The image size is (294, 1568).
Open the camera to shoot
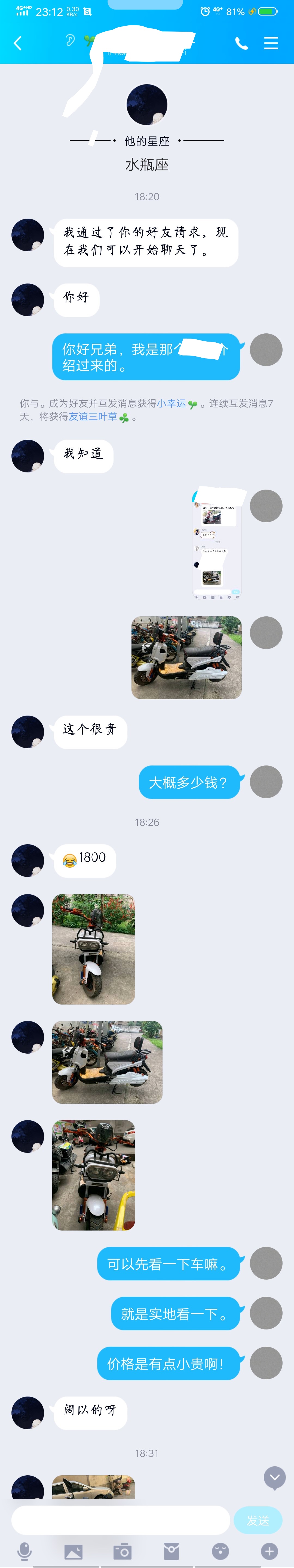[x=122, y=1551]
